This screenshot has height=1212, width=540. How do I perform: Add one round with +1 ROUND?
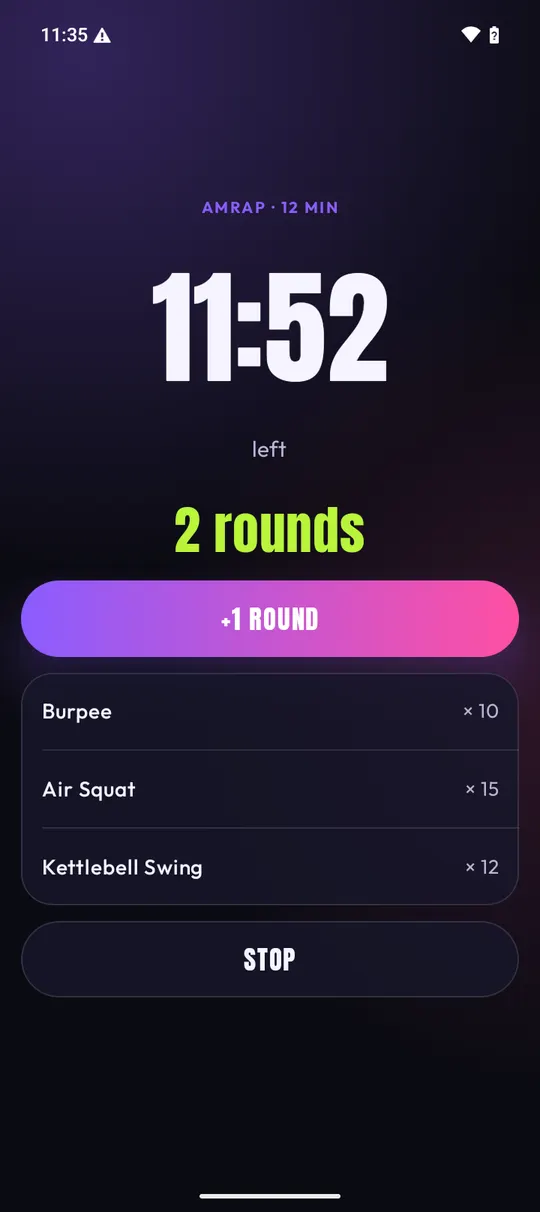coord(270,619)
